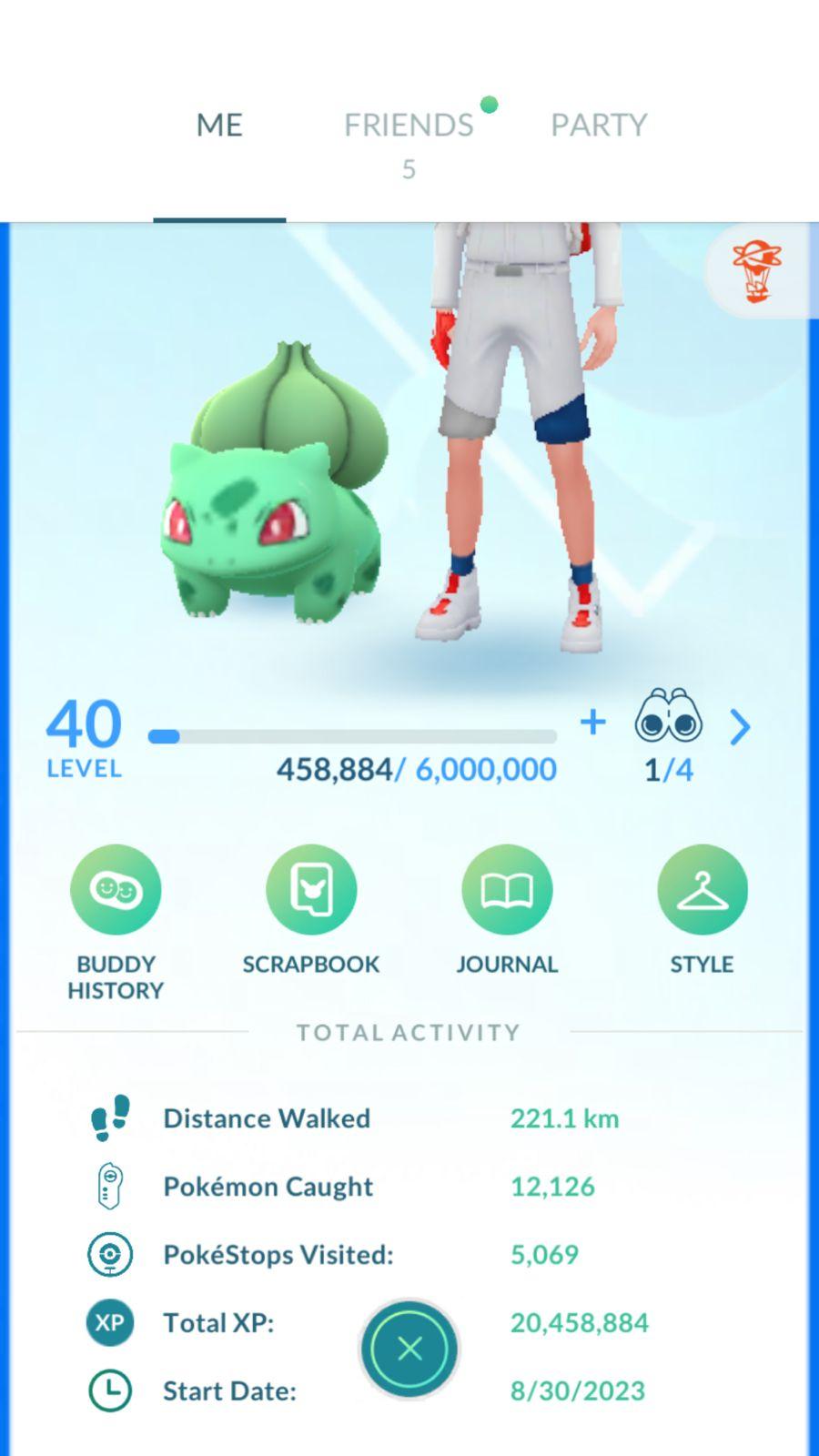Open the Team Rocket balloon icon
The width and height of the screenshot is (819, 1456).
pyautogui.click(x=757, y=271)
